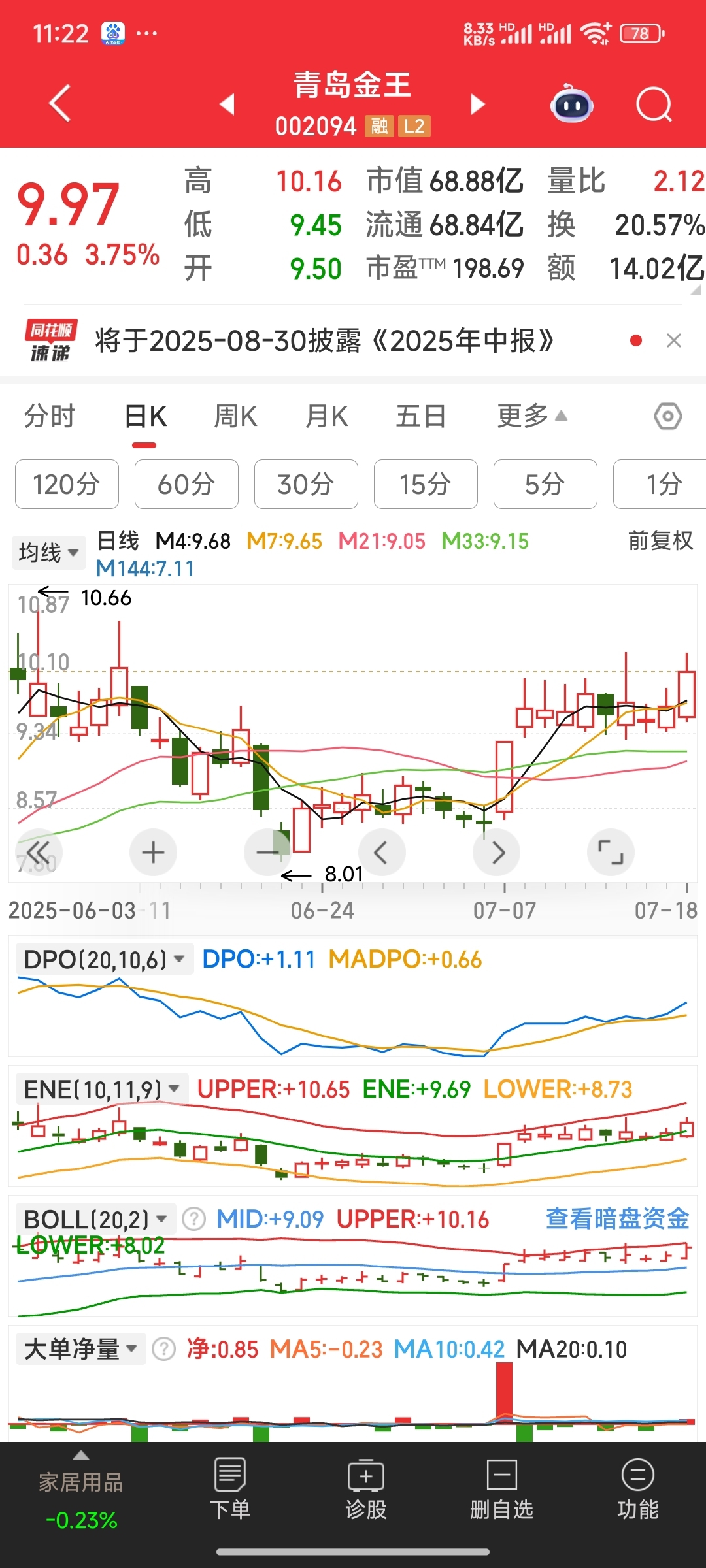This screenshot has height=1568, width=706.
Task: Switch to the 周K tab
Action: (x=235, y=416)
